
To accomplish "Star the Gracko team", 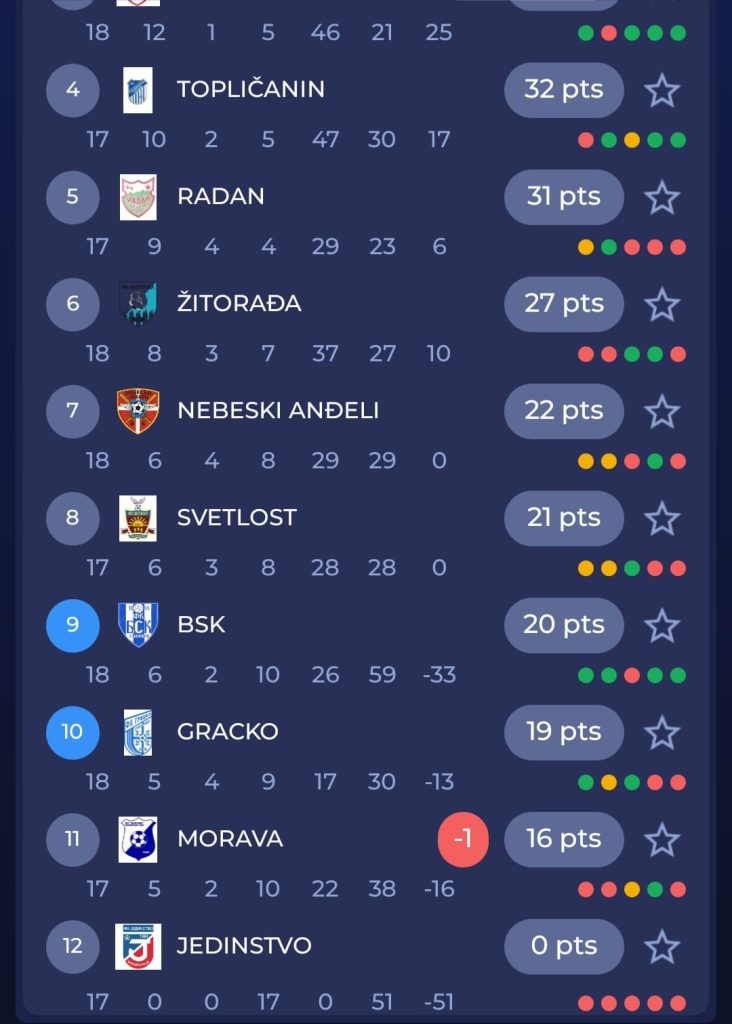I will click(662, 732).
